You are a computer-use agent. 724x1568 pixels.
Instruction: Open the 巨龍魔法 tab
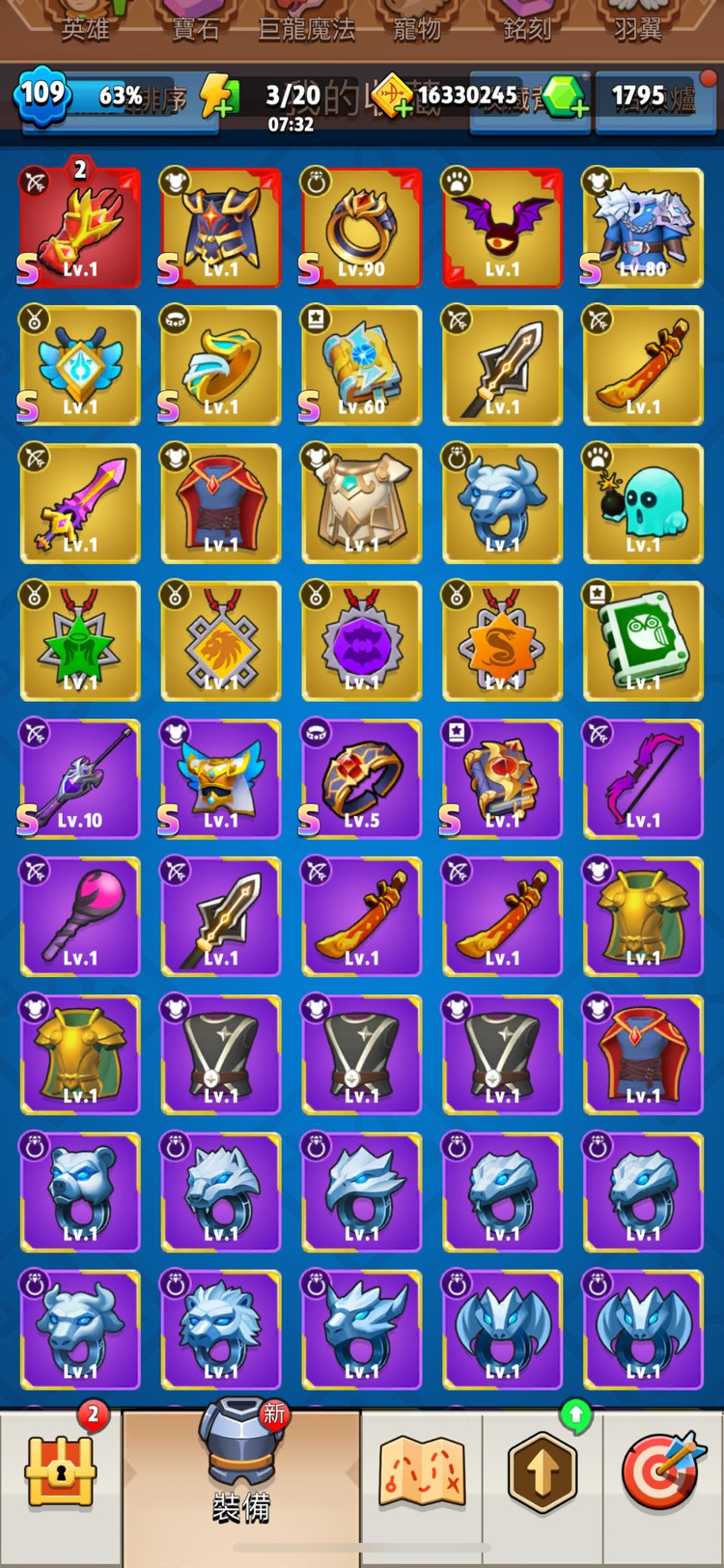coord(307,25)
